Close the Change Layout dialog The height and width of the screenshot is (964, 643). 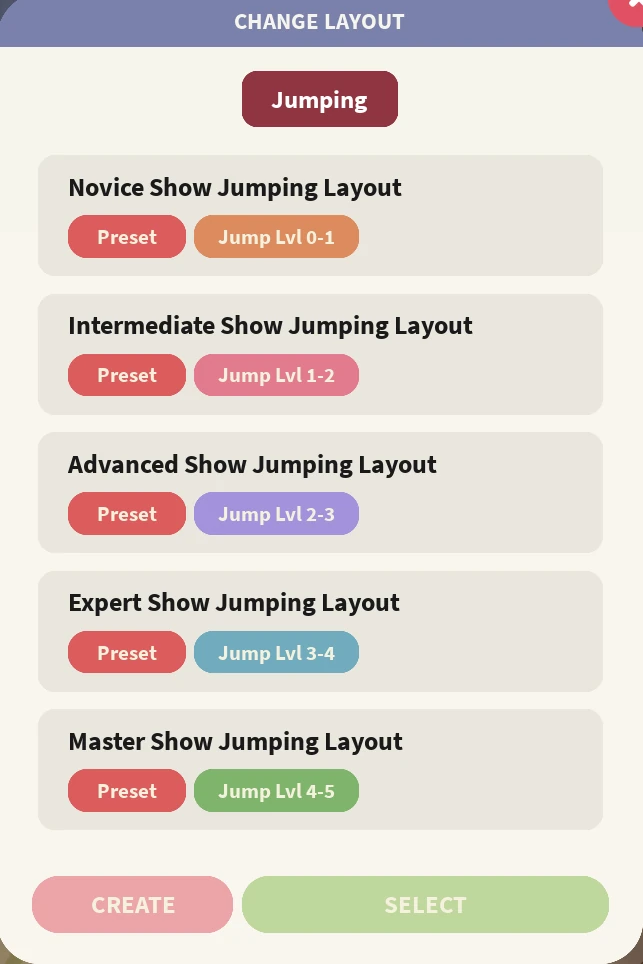631,8
